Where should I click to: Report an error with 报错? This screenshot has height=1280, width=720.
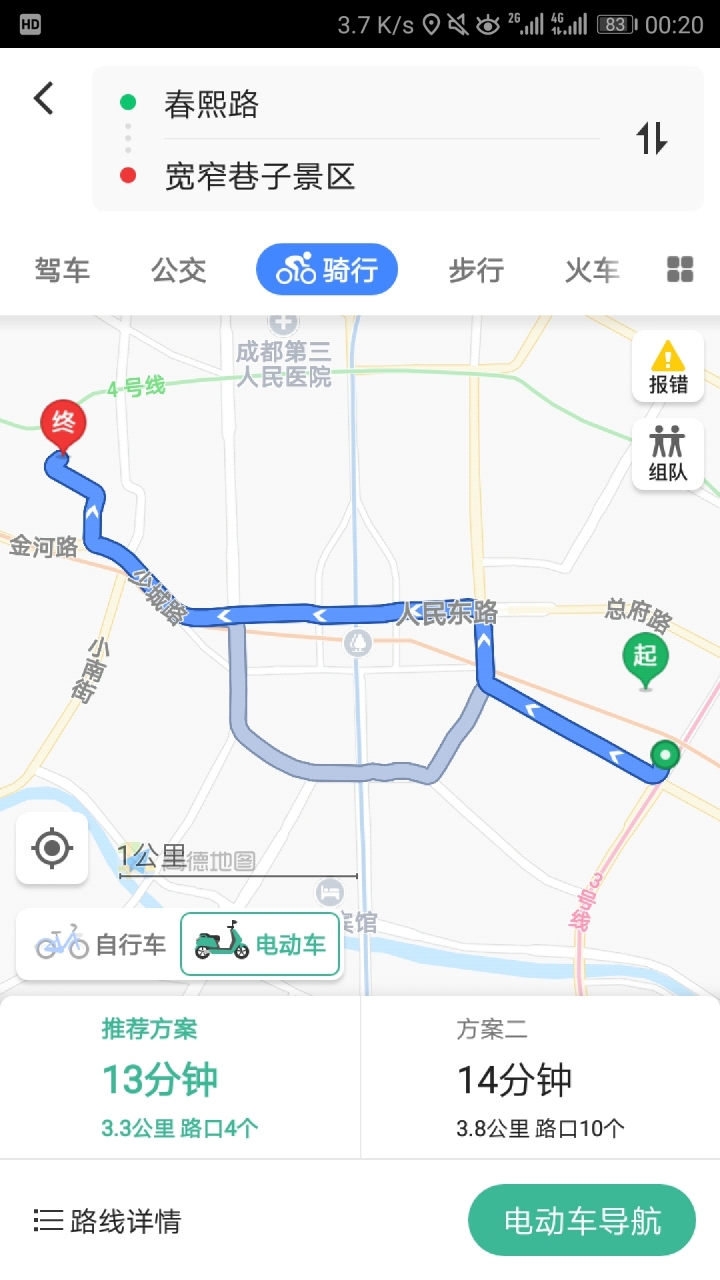tap(668, 367)
